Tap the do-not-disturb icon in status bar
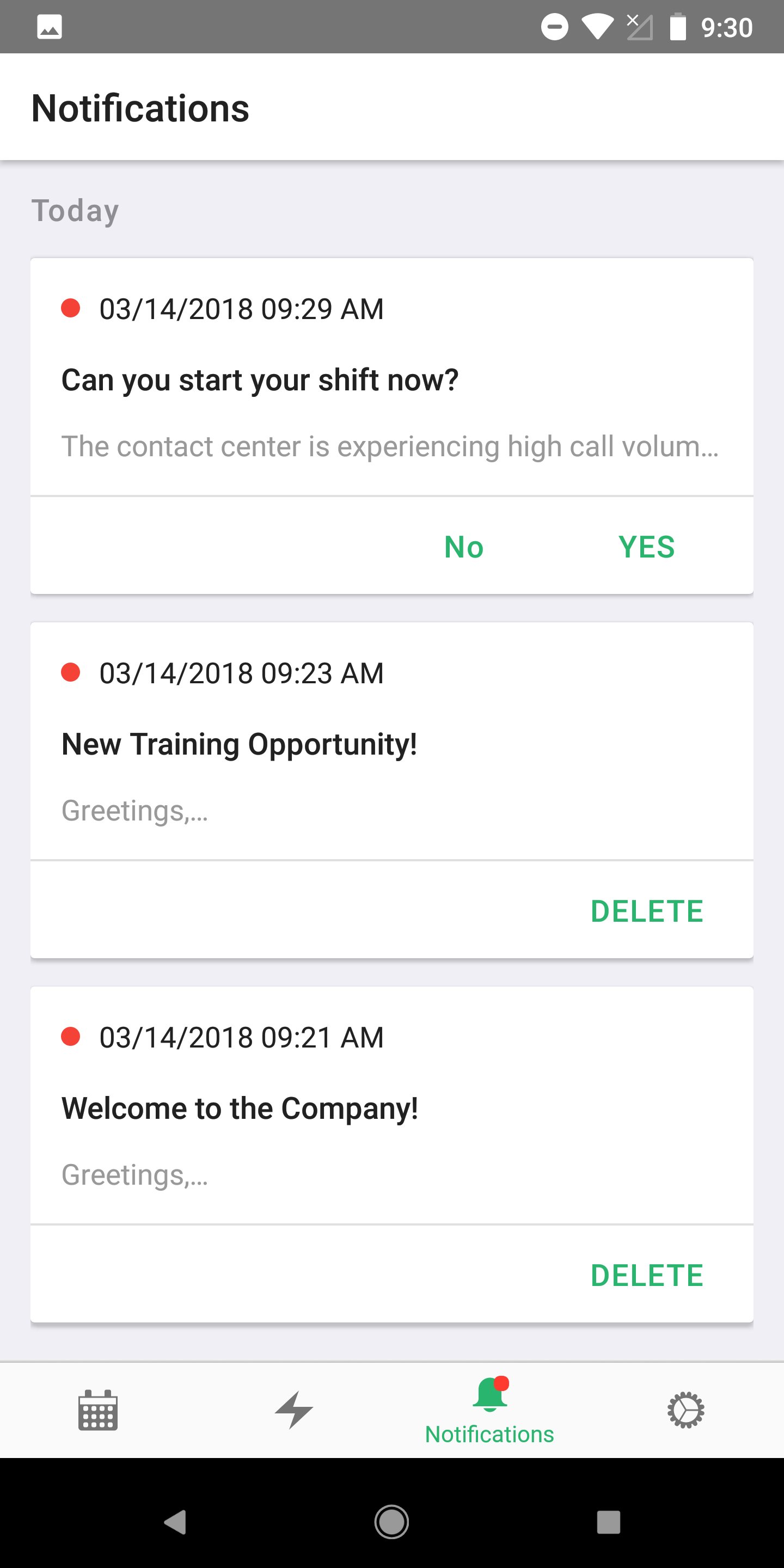Screen dimensions: 784x1568 click(555, 26)
